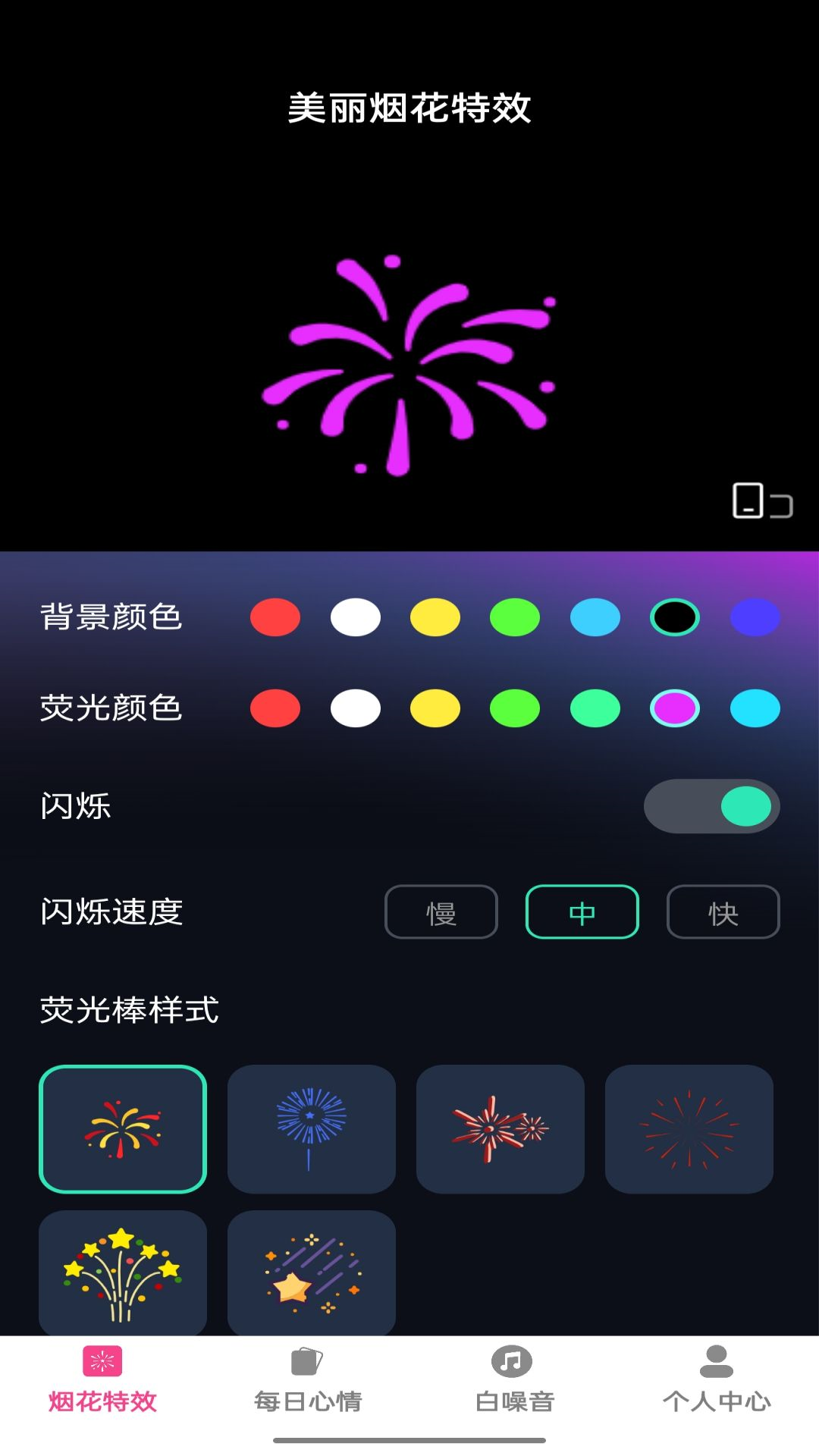Image resolution: width=819 pixels, height=1456 pixels.
Task: Change 闪烁速度 to 快
Action: point(723,912)
